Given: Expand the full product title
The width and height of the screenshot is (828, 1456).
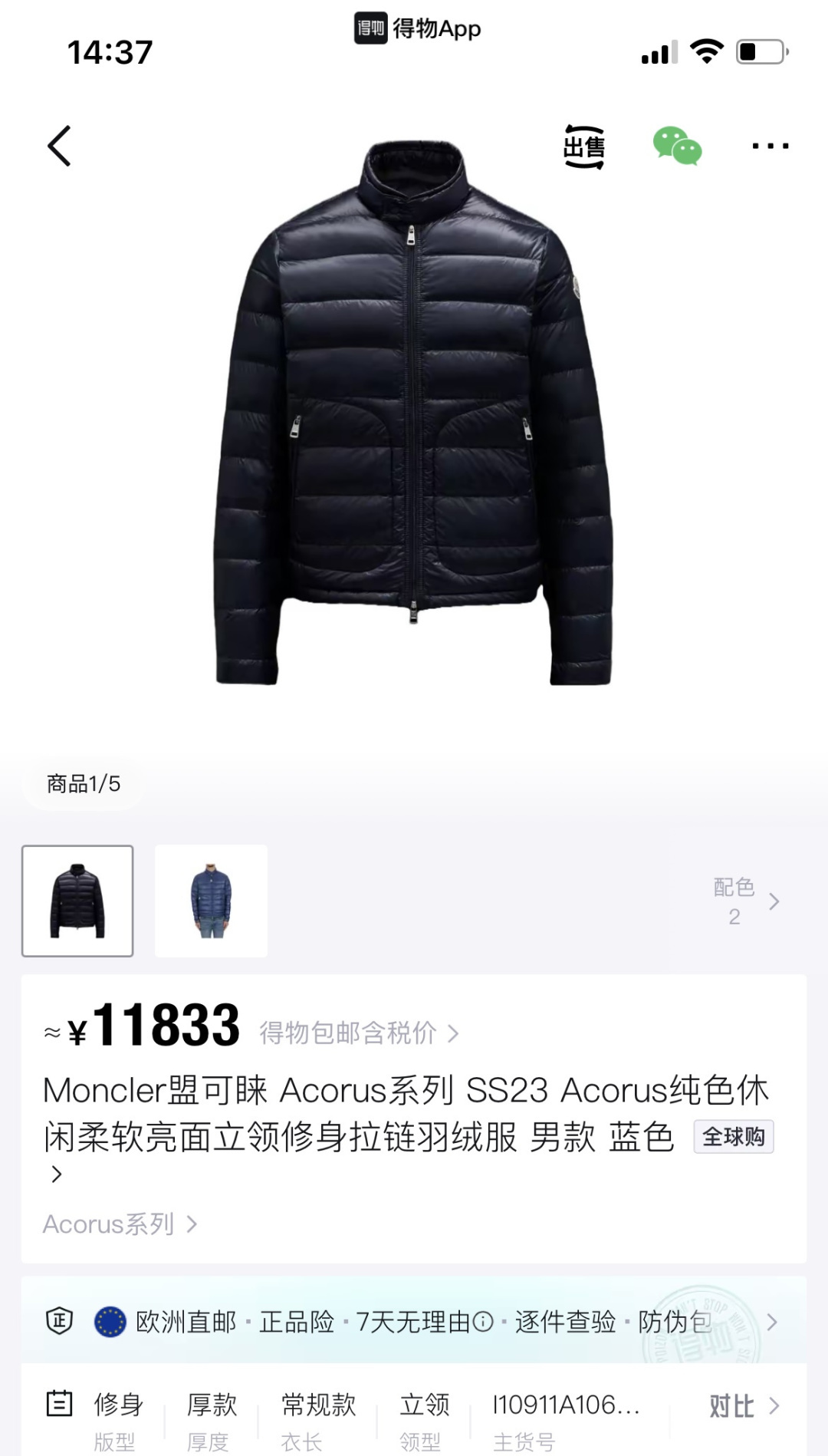Looking at the screenshot, I should coord(56,1174).
